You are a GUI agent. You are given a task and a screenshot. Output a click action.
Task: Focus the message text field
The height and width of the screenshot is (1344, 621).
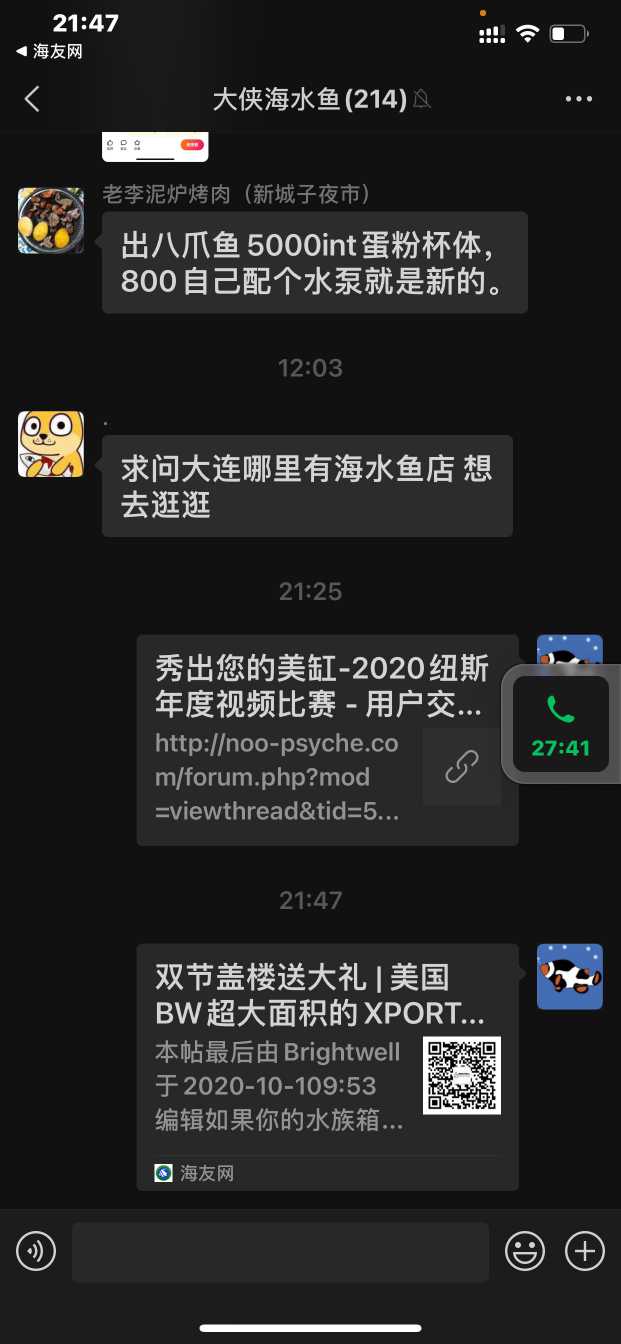pyautogui.click(x=280, y=1251)
